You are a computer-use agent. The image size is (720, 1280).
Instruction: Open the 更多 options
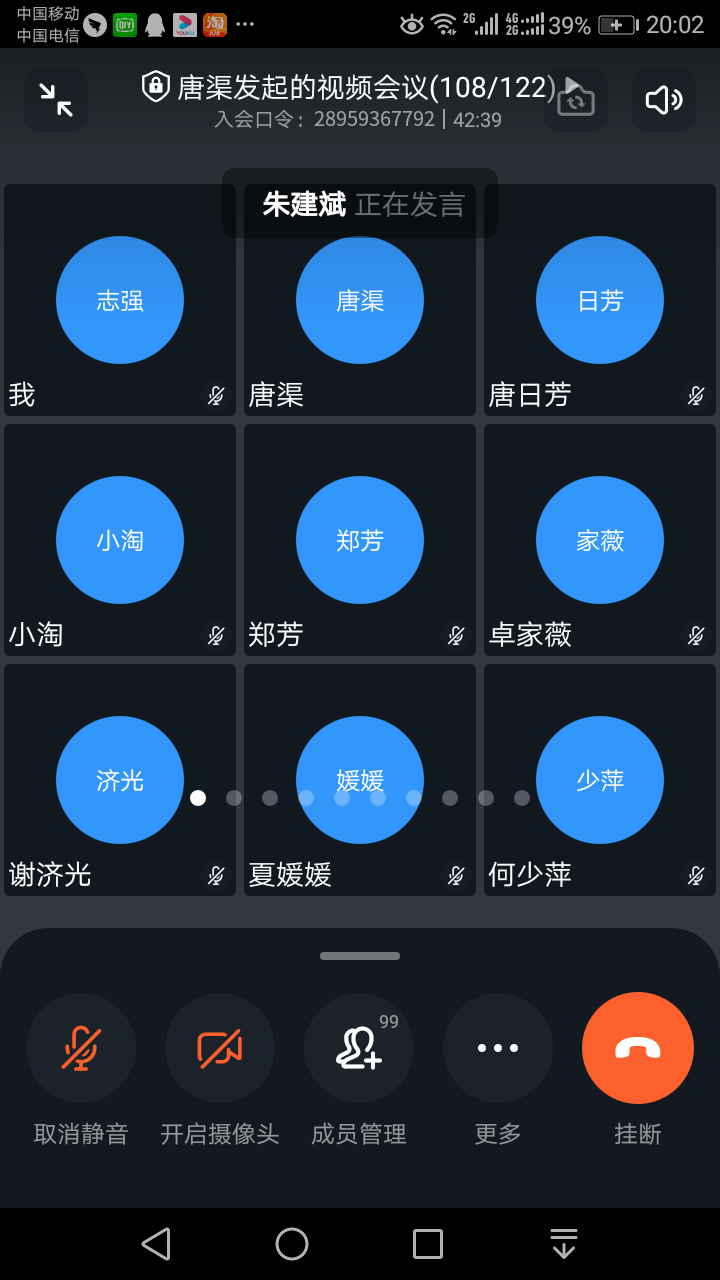point(498,1048)
